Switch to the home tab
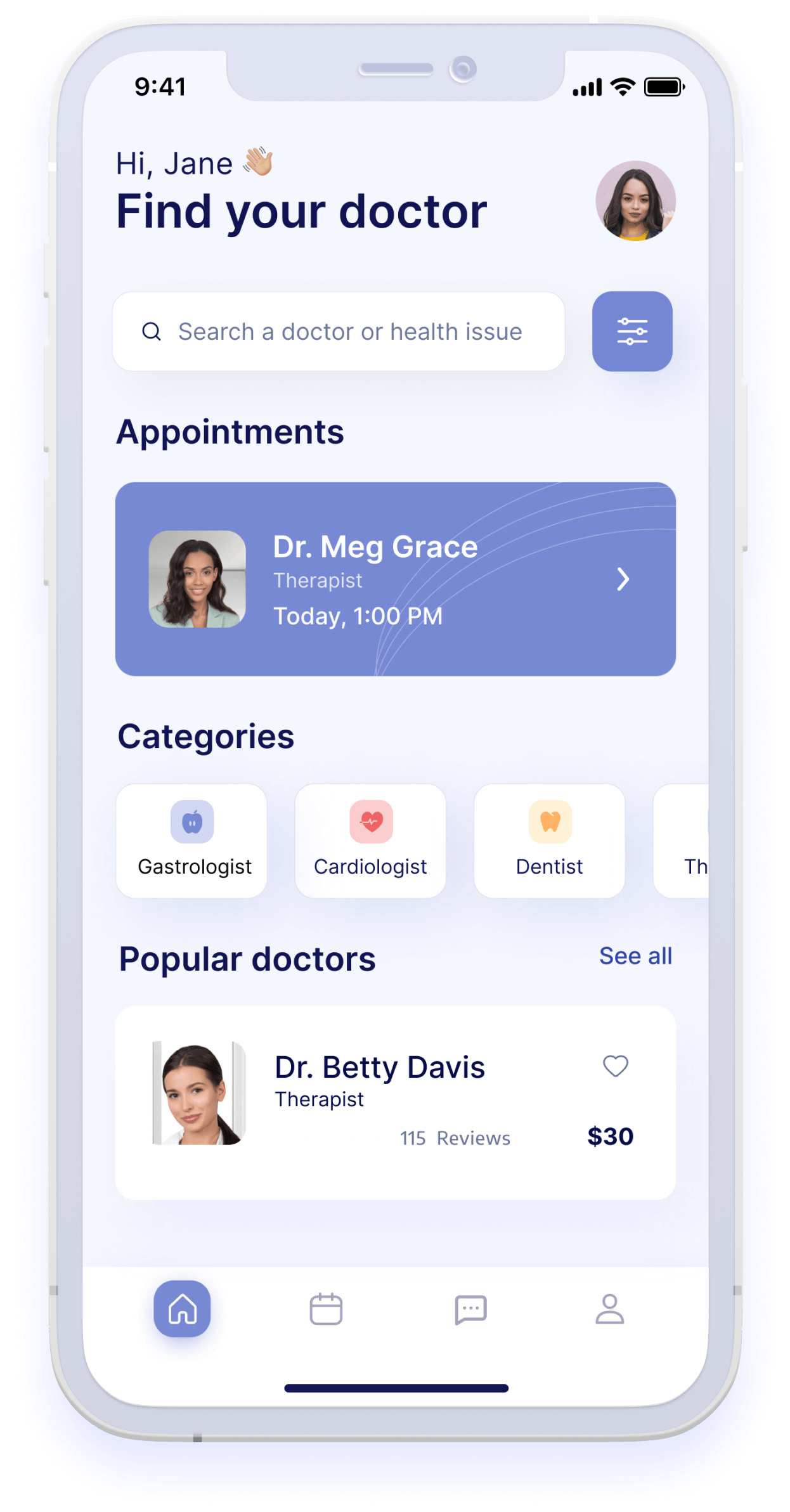This screenshot has height=1512, width=790. [x=182, y=1309]
